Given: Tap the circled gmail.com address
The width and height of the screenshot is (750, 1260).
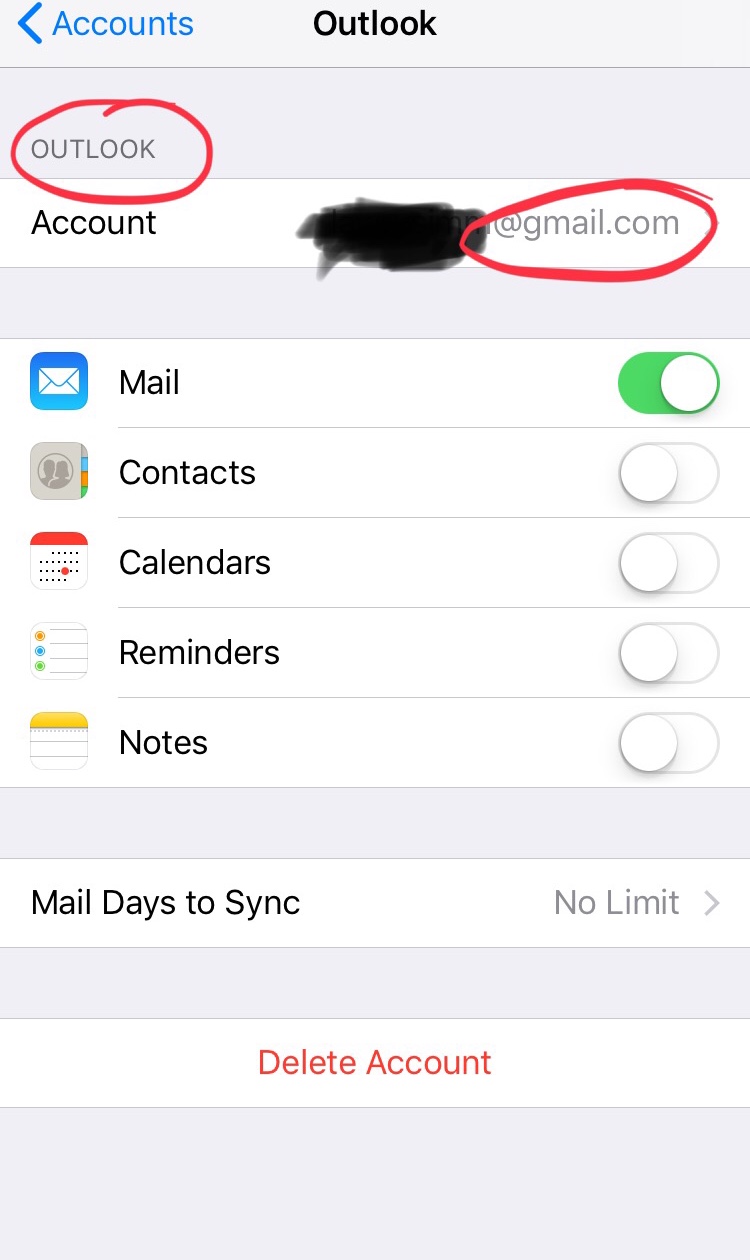Looking at the screenshot, I should pos(586,222).
